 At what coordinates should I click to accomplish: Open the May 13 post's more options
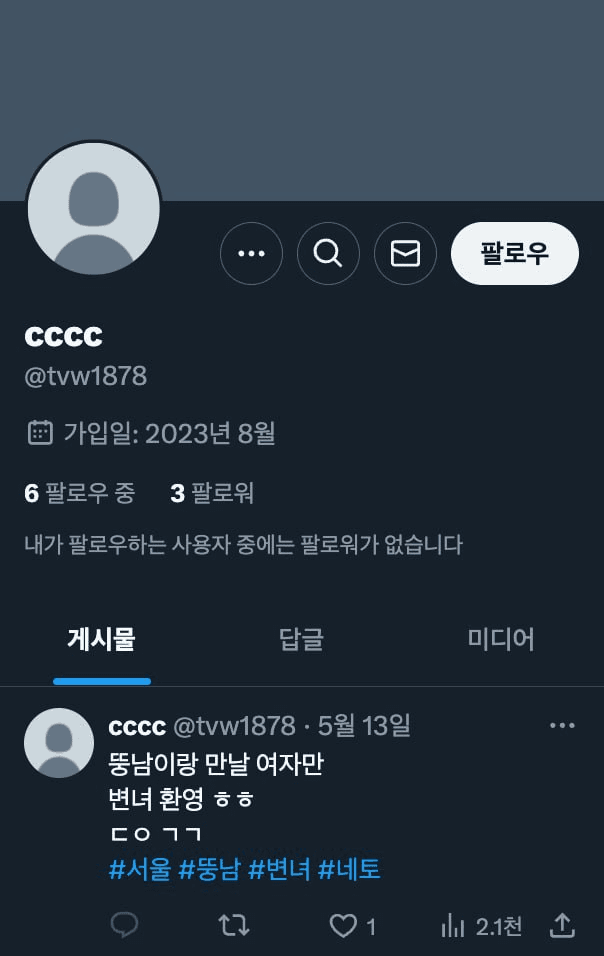pyautogui.click(x=562, y=726)
